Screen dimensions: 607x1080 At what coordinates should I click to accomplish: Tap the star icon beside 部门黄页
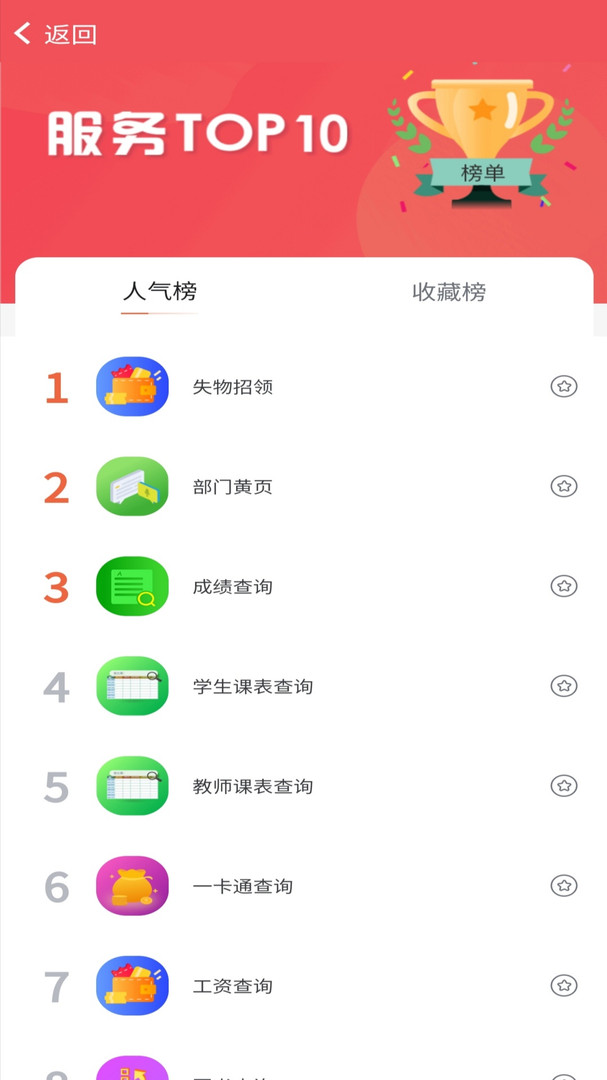[564, 486]
